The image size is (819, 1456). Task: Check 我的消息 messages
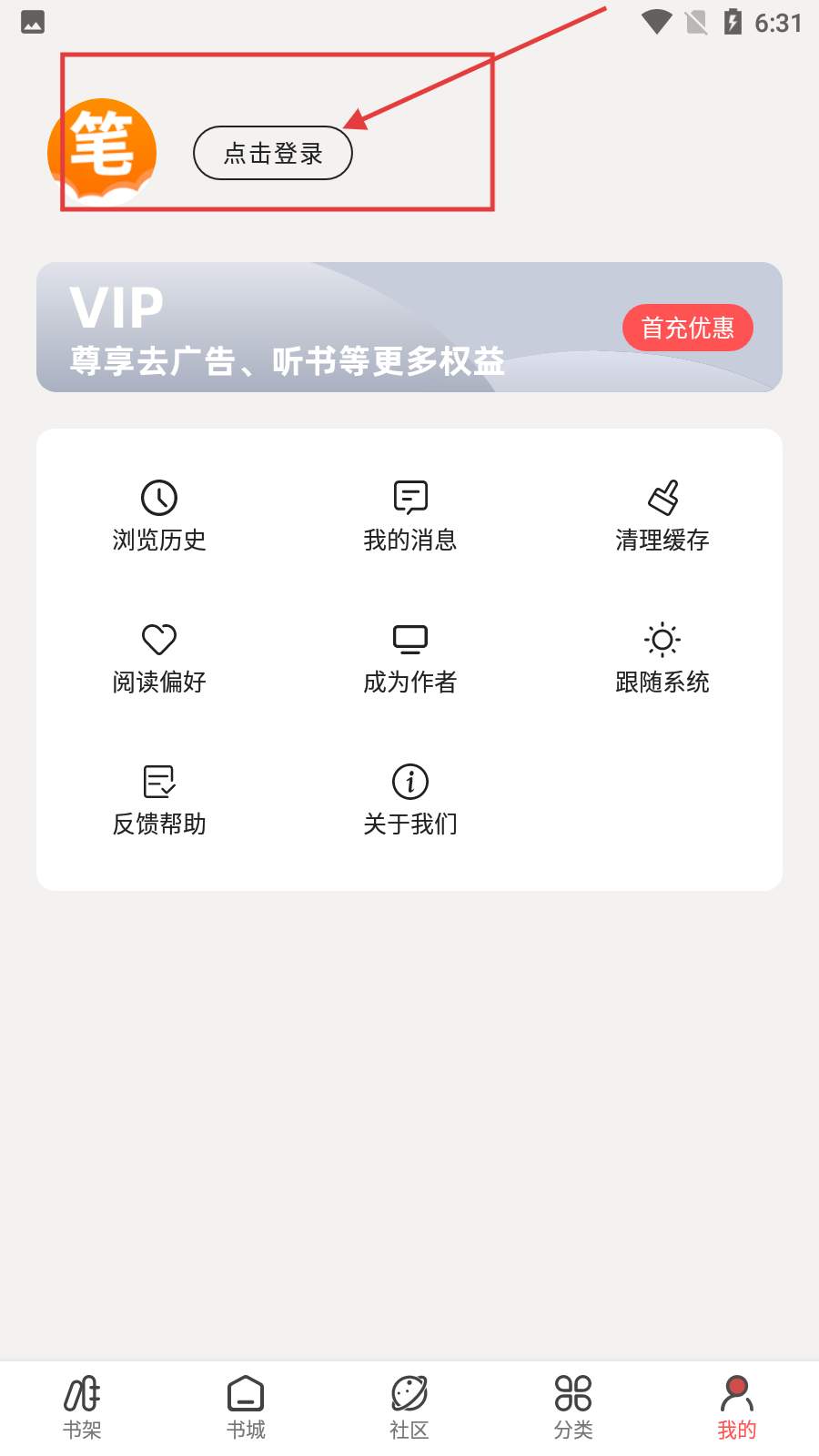[x=410, y=516]
